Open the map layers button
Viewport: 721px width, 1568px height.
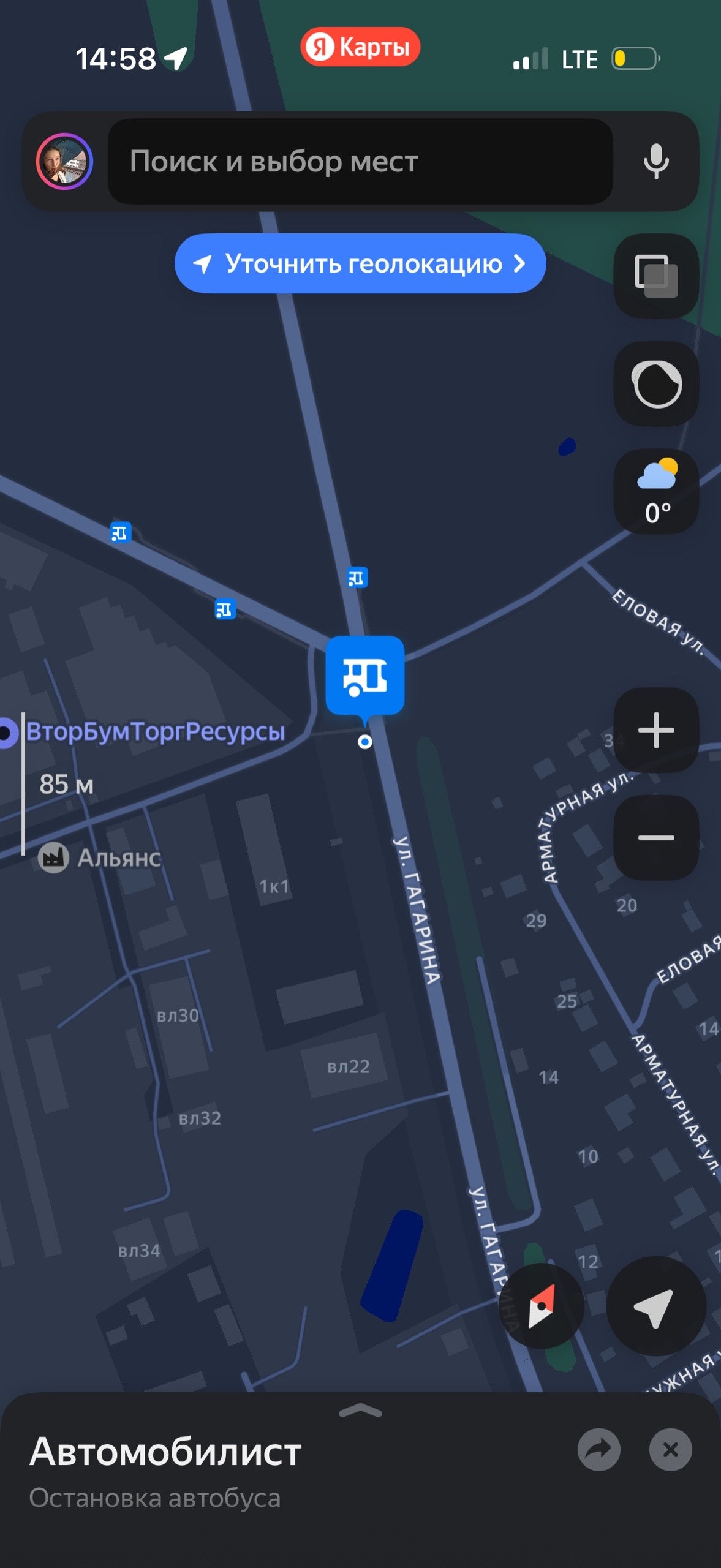tap(656, 276)
